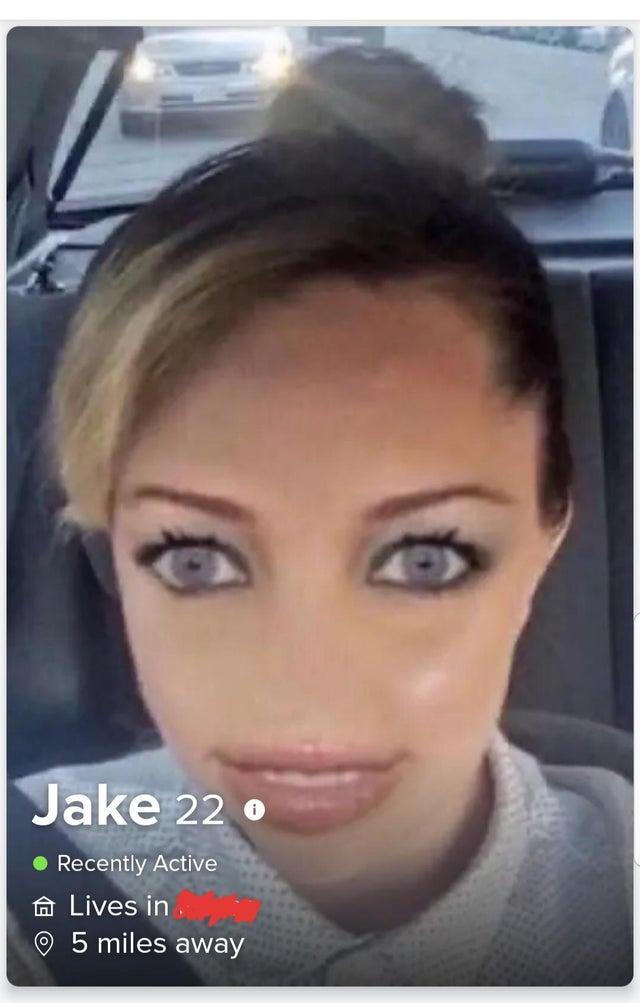The height and width of the screenshot is (1003, 640).
Task: Open Jake's profile info icon
Action: [x=255, y=810]
